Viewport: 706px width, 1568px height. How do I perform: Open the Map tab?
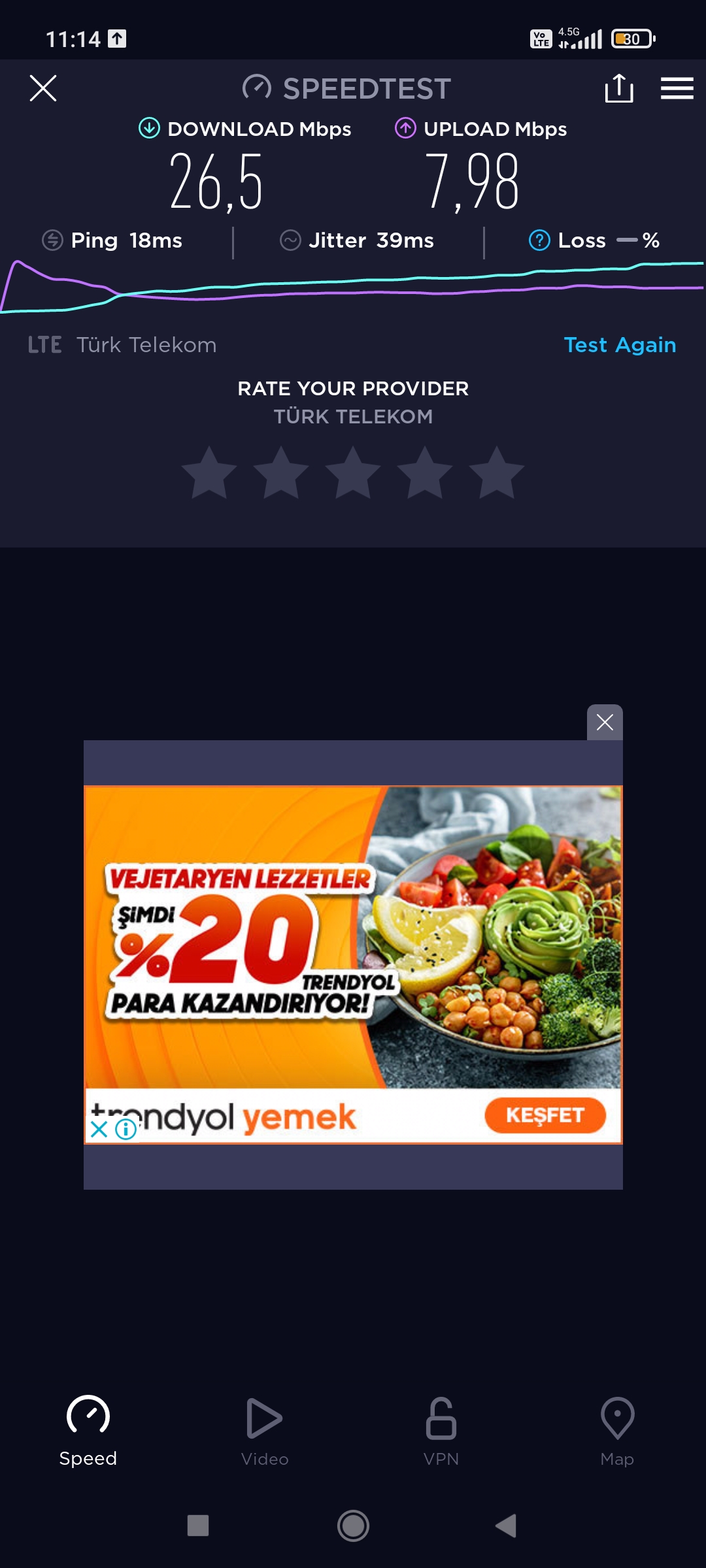pyautogui.click(x=617, y=1431)
